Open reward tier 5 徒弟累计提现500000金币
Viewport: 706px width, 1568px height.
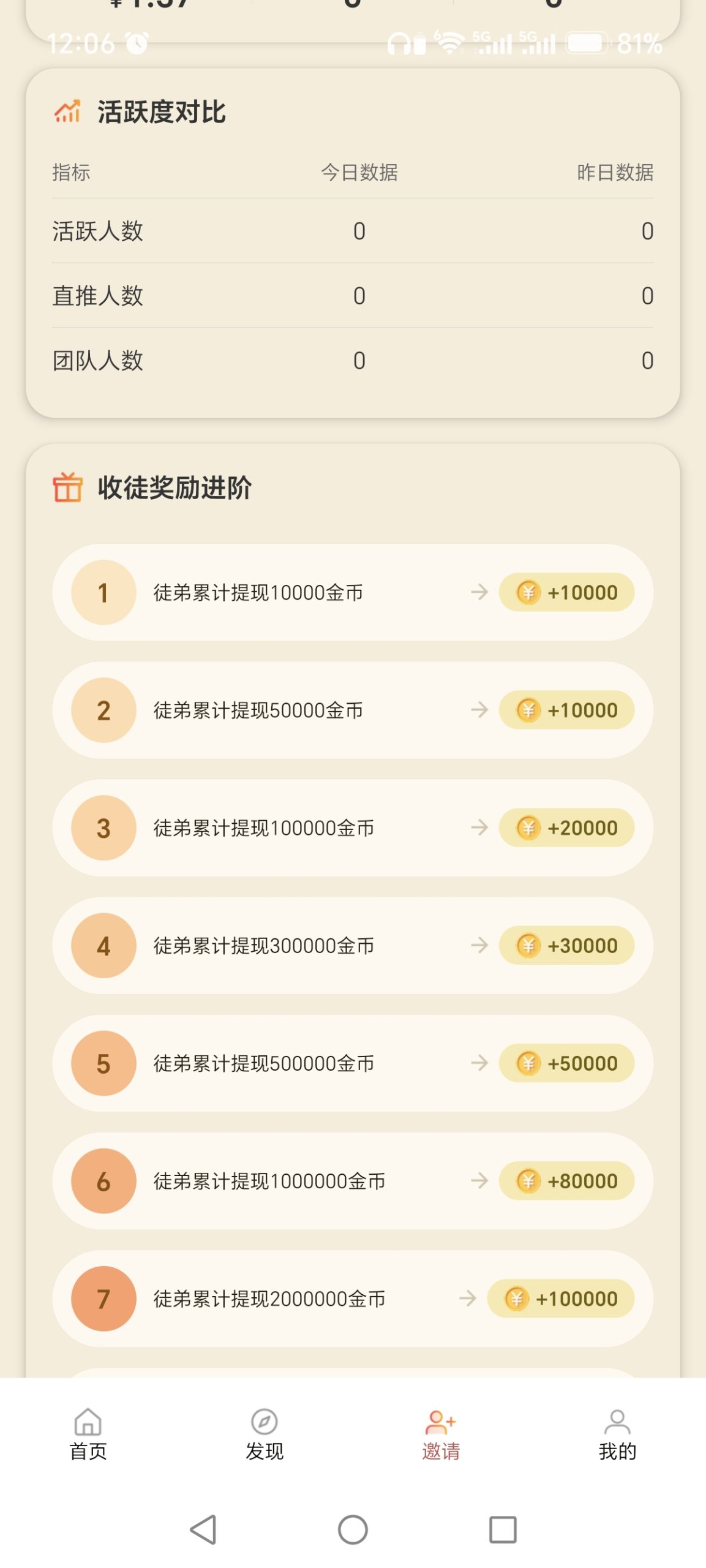pos(353,1063)
